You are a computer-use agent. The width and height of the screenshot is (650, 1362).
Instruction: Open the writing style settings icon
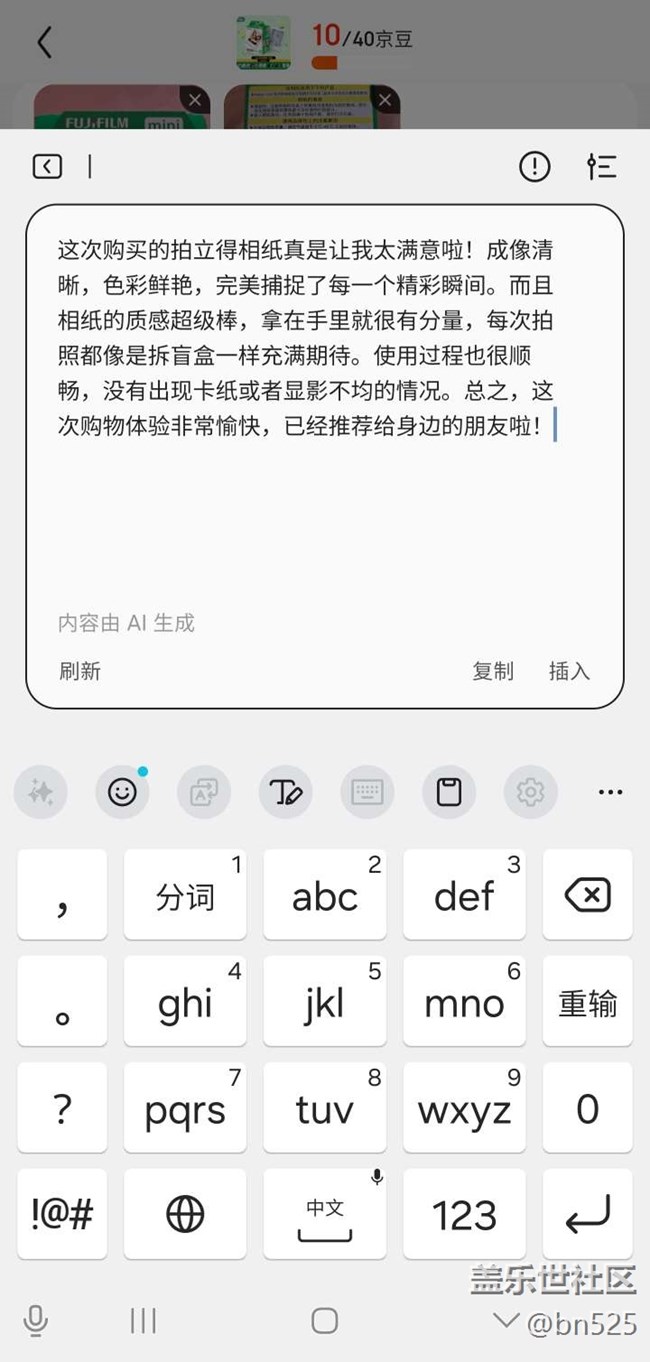[602, 167]
